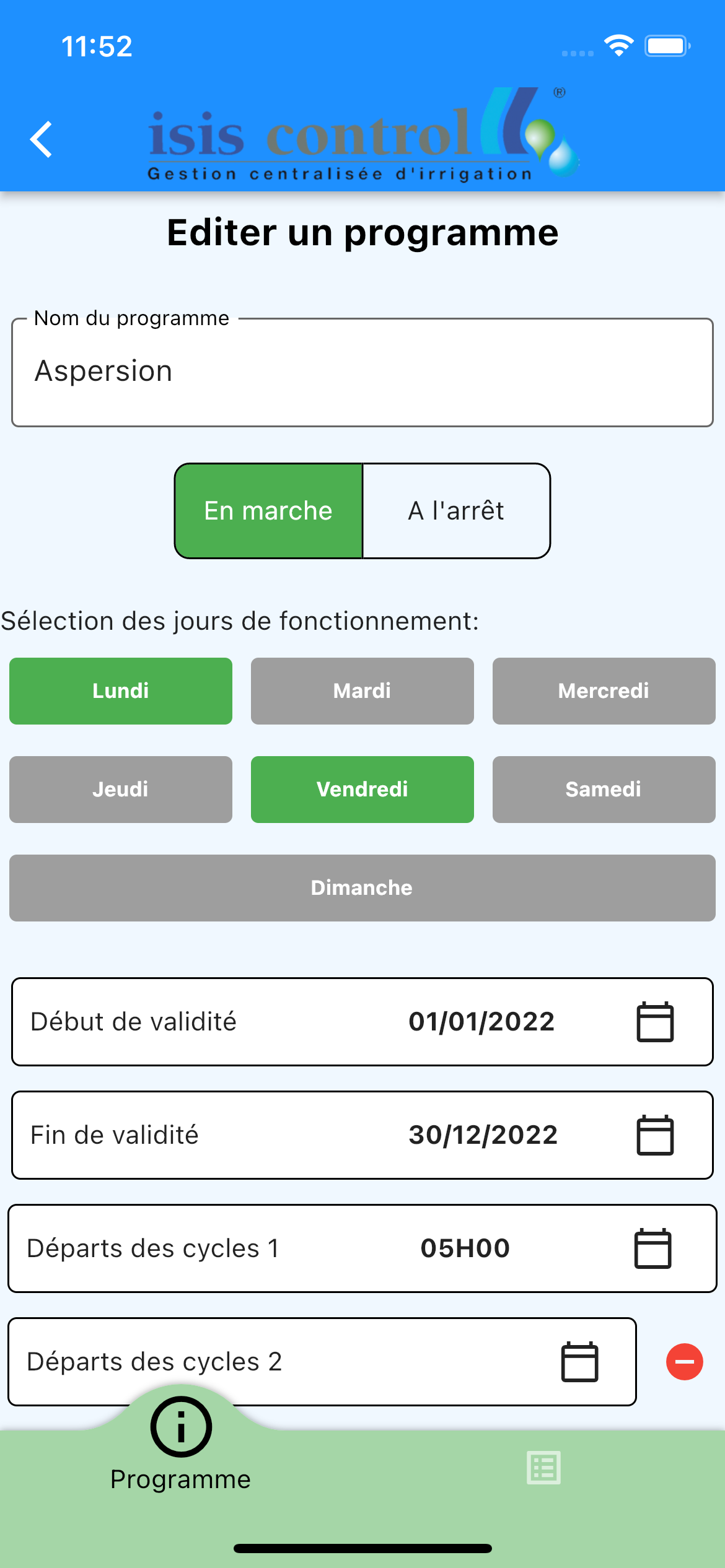Select Vendredi to deselect it
The width and height of the screenshot is (725, 1568).
362,789
